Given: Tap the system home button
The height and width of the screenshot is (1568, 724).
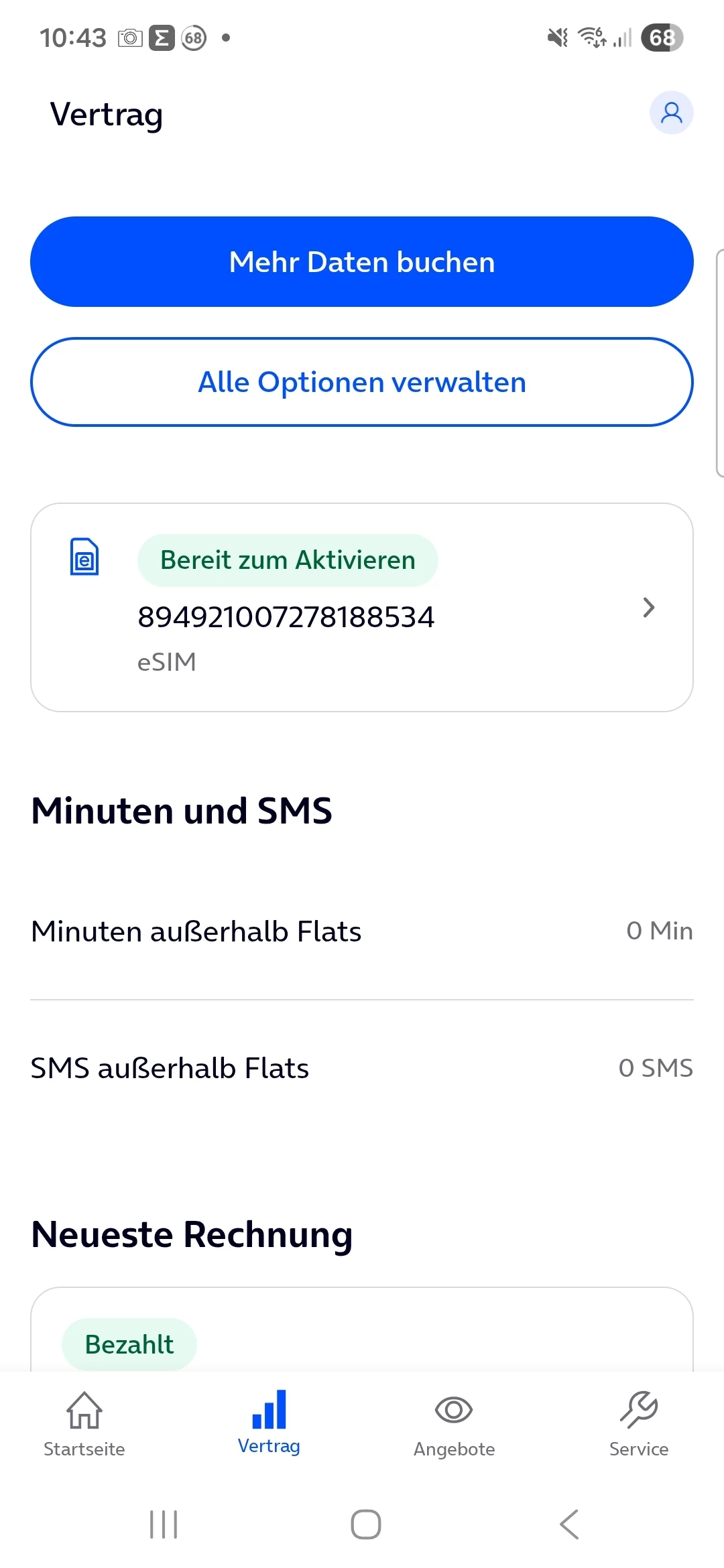Looking at the screenshot, I should pos(366,1524).
